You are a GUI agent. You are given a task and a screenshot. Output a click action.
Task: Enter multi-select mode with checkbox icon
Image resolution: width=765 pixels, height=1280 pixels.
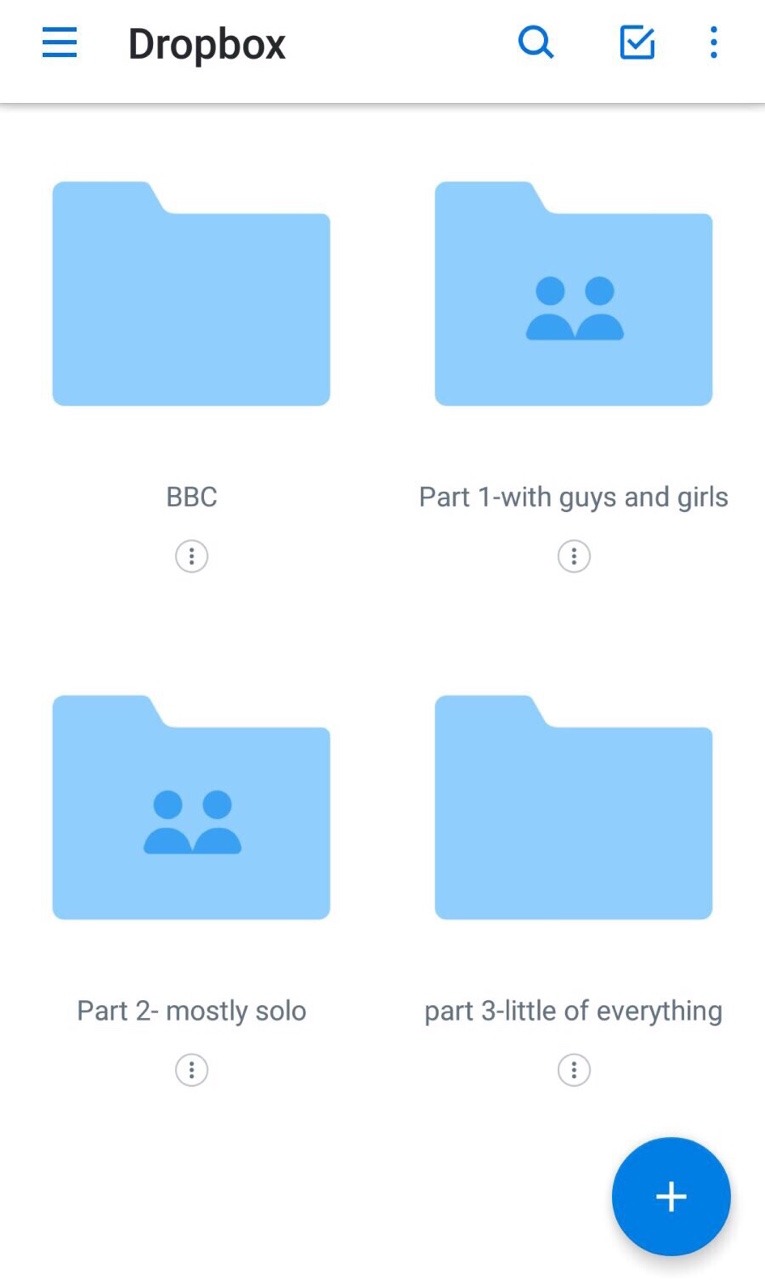pyautogui.click(x=637, y=43)
